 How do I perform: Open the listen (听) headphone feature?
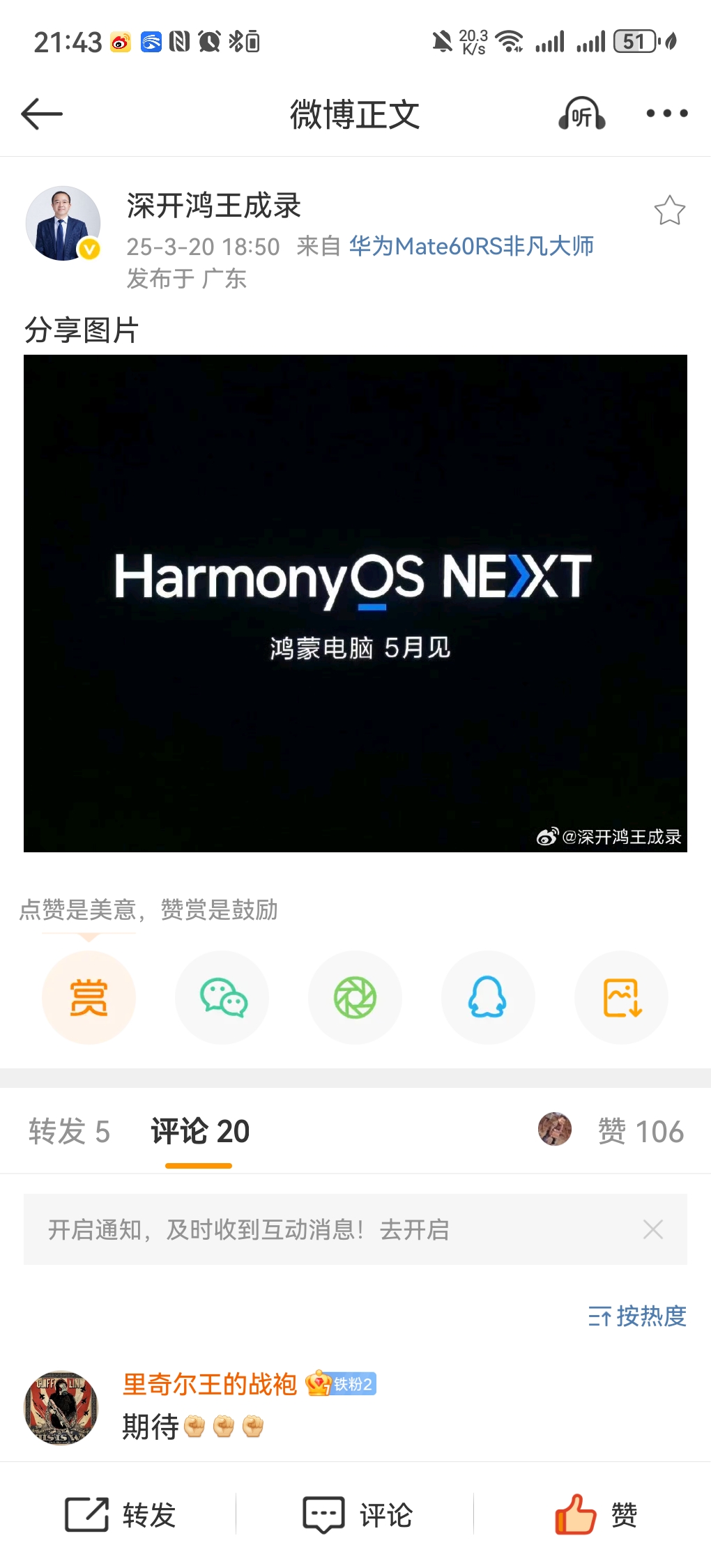coord(581,114)
